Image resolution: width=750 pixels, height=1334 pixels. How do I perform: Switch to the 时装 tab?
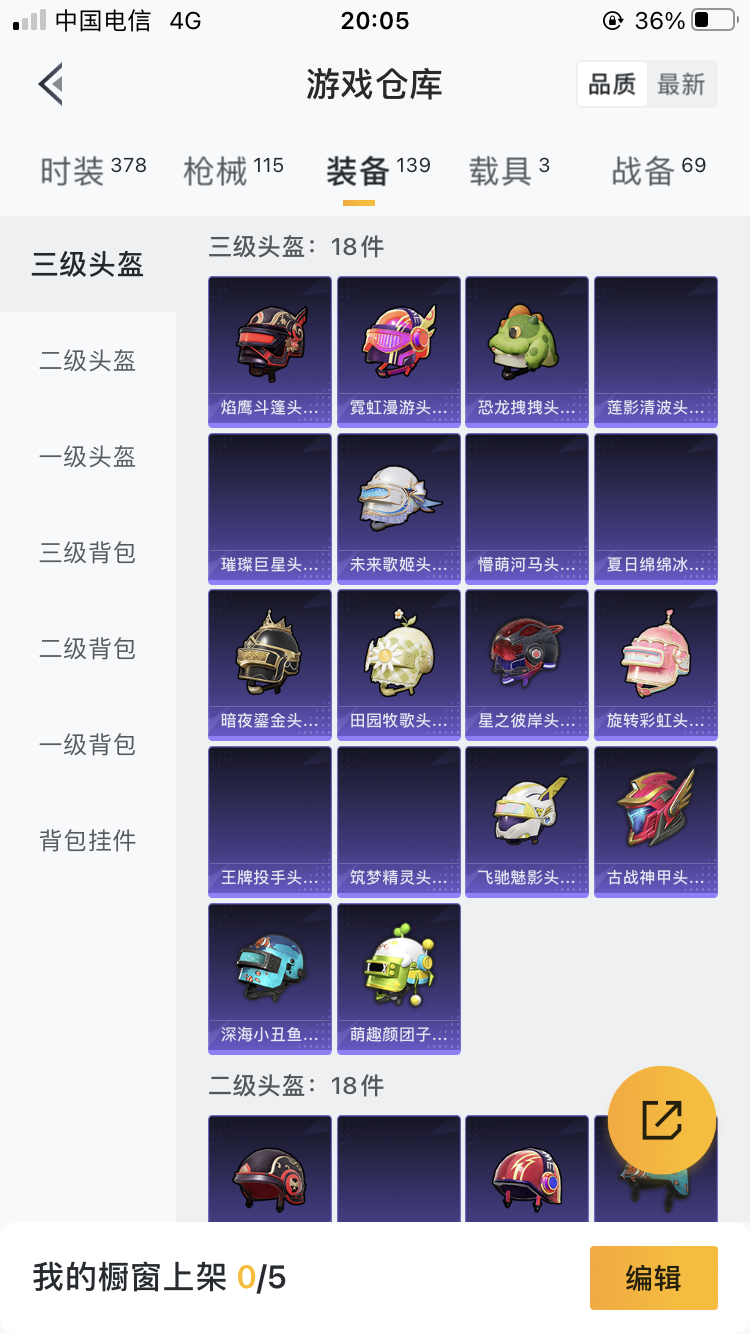(x=93, y=170)
